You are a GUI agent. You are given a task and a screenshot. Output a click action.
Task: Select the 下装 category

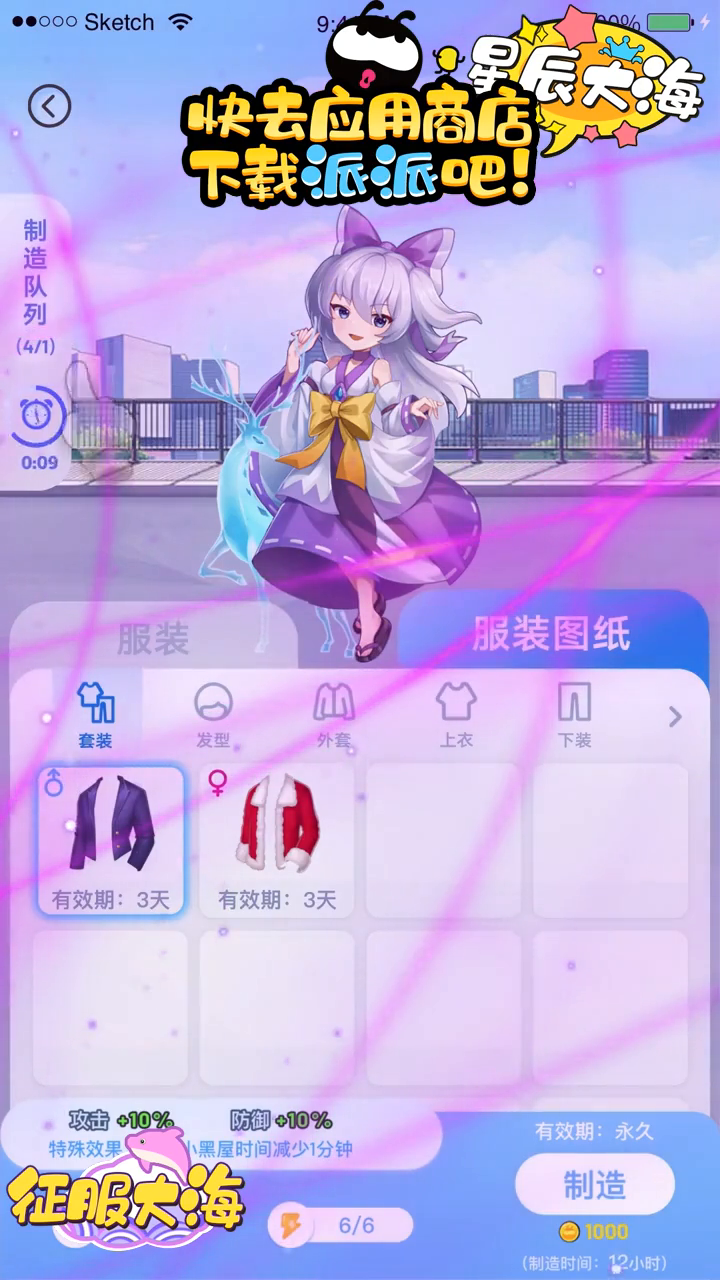coord(574,715)
